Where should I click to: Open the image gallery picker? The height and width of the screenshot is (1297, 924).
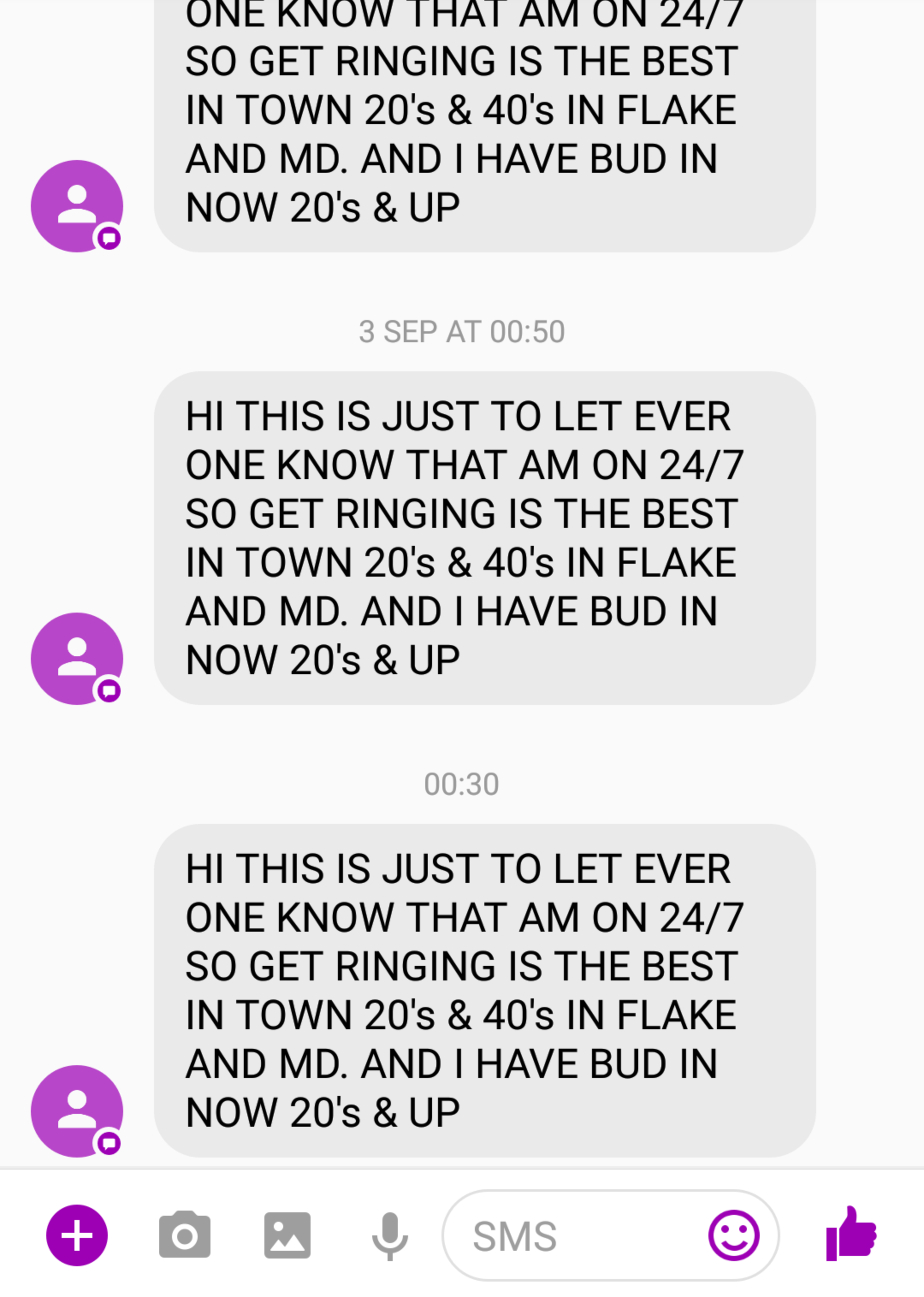coord(287,1235)
